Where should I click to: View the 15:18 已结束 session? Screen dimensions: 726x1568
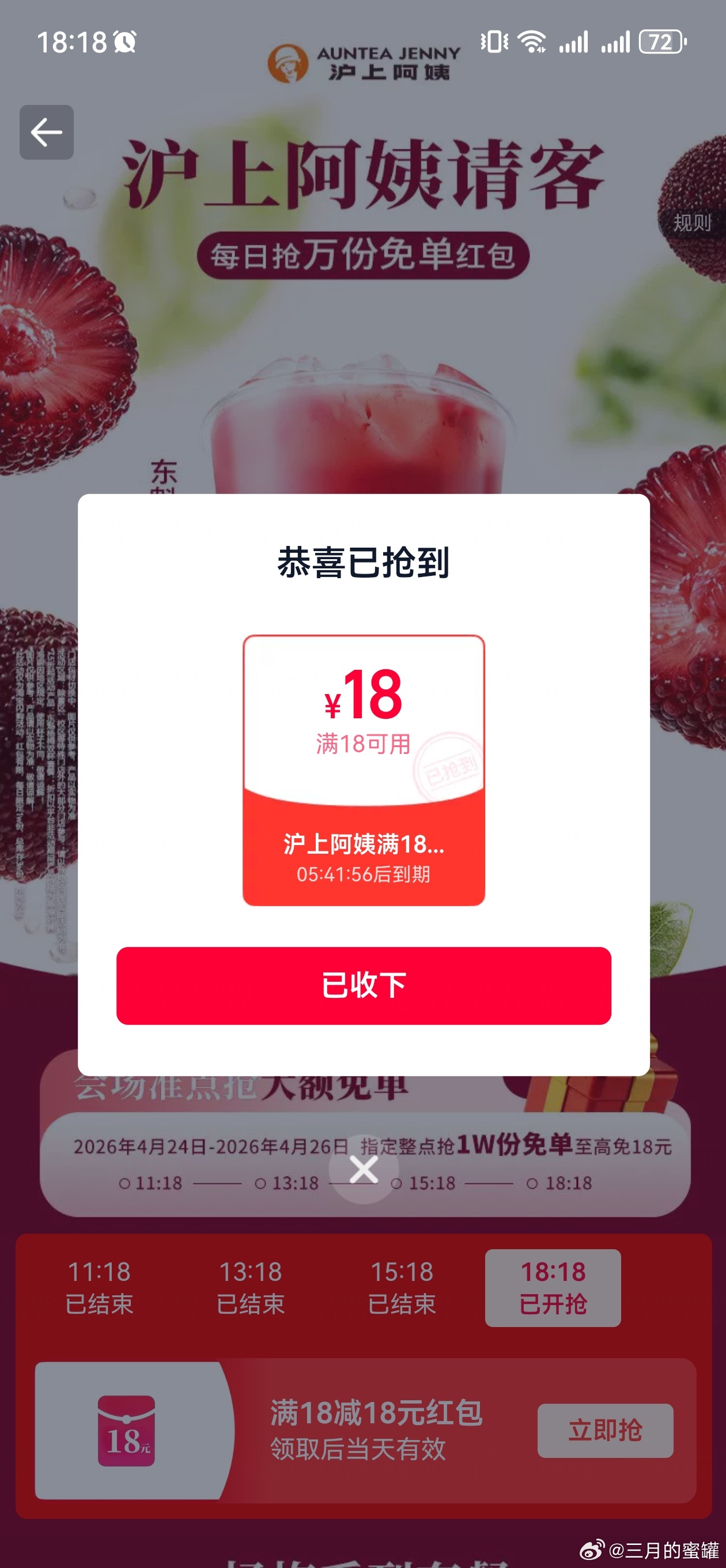(x=402, y=1287)
